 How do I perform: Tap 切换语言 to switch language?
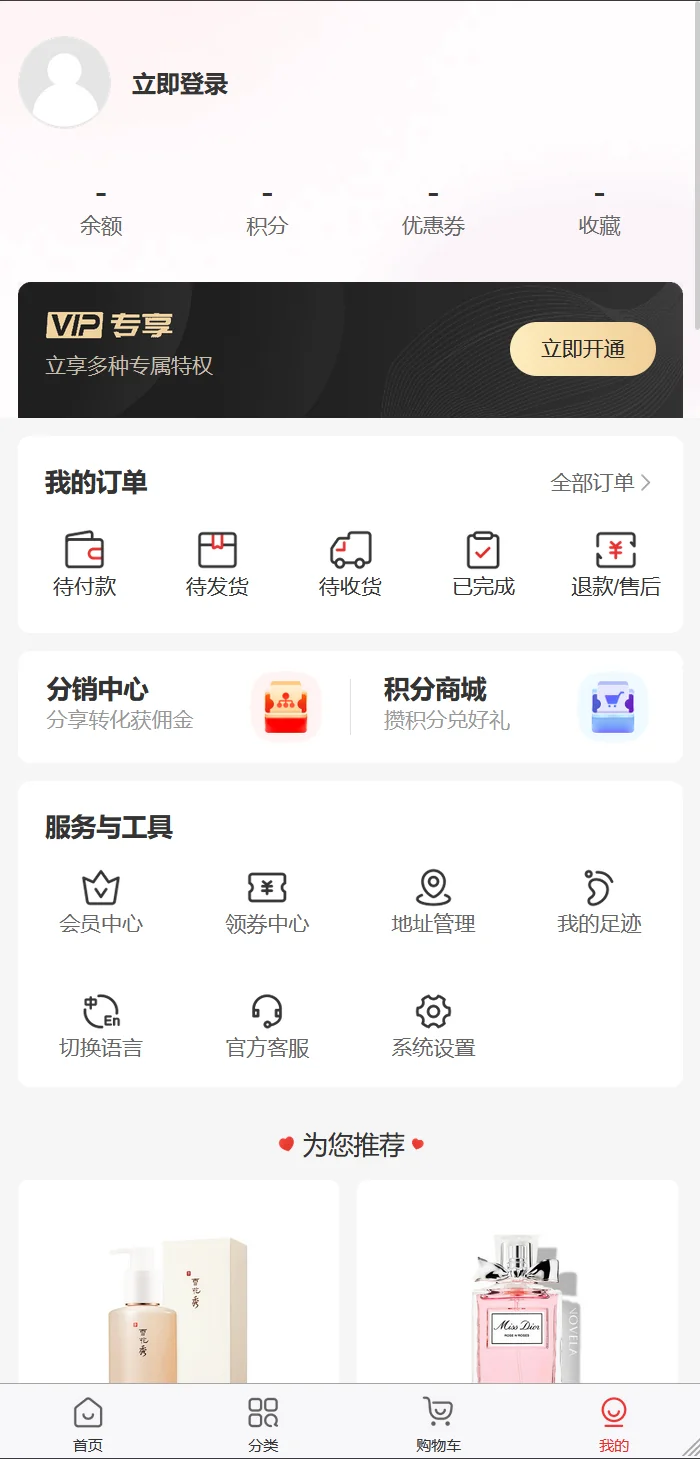pos(101,1026)
